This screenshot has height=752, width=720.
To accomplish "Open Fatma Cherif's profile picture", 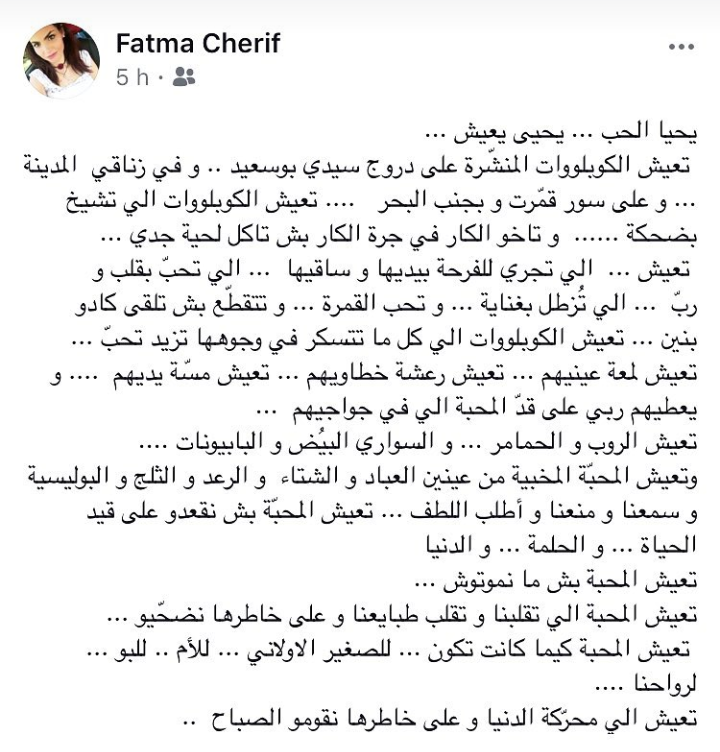I will 61,60.
